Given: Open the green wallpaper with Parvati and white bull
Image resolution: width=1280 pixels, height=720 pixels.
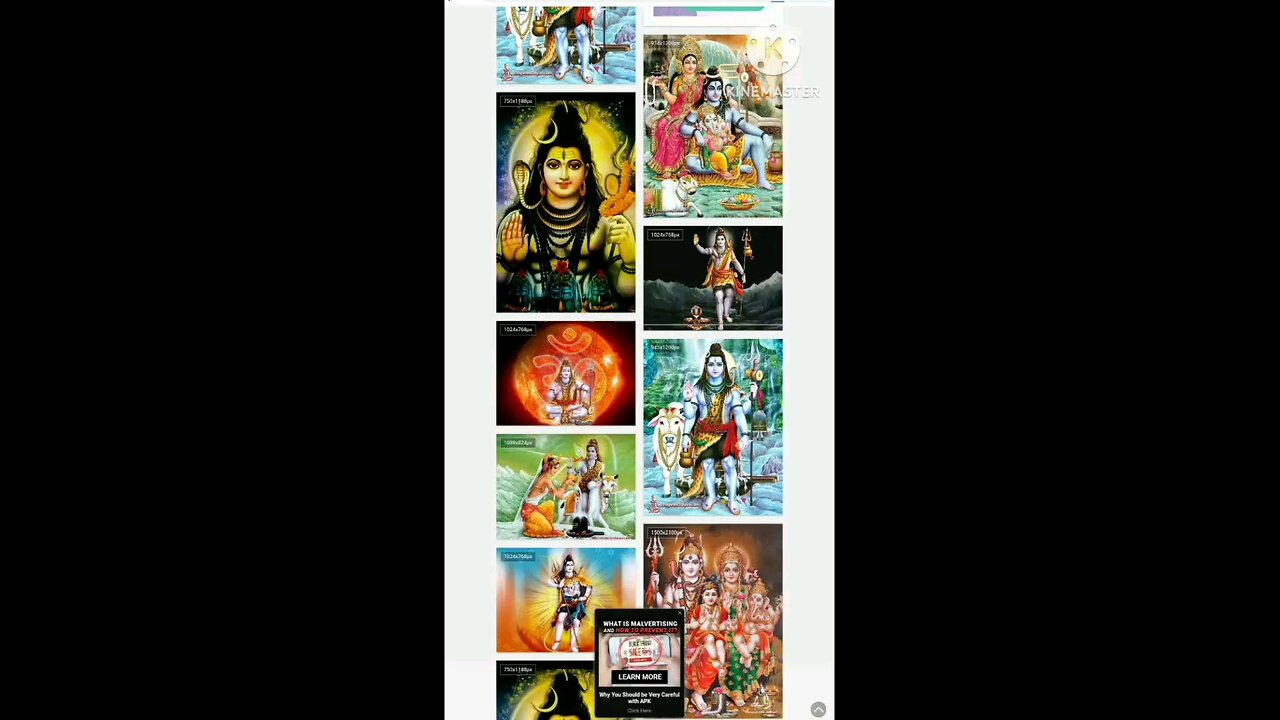Looking at the screenshot, I should (565, 487).
